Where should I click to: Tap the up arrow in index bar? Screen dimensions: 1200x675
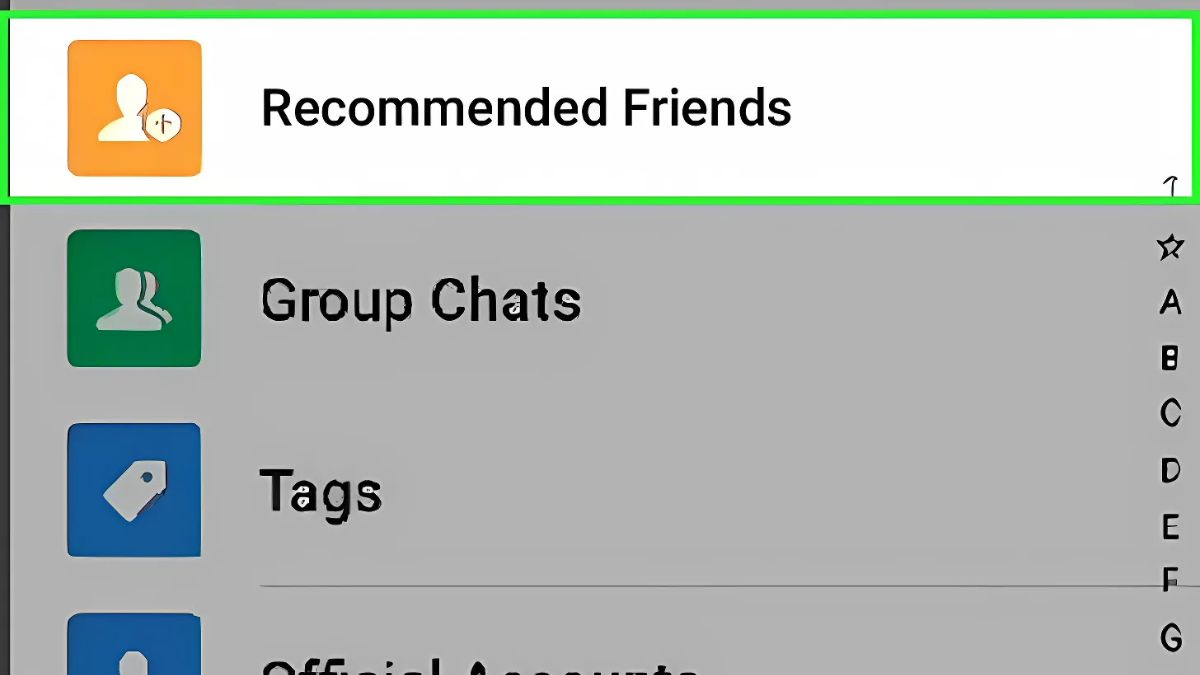point(1171,186)
